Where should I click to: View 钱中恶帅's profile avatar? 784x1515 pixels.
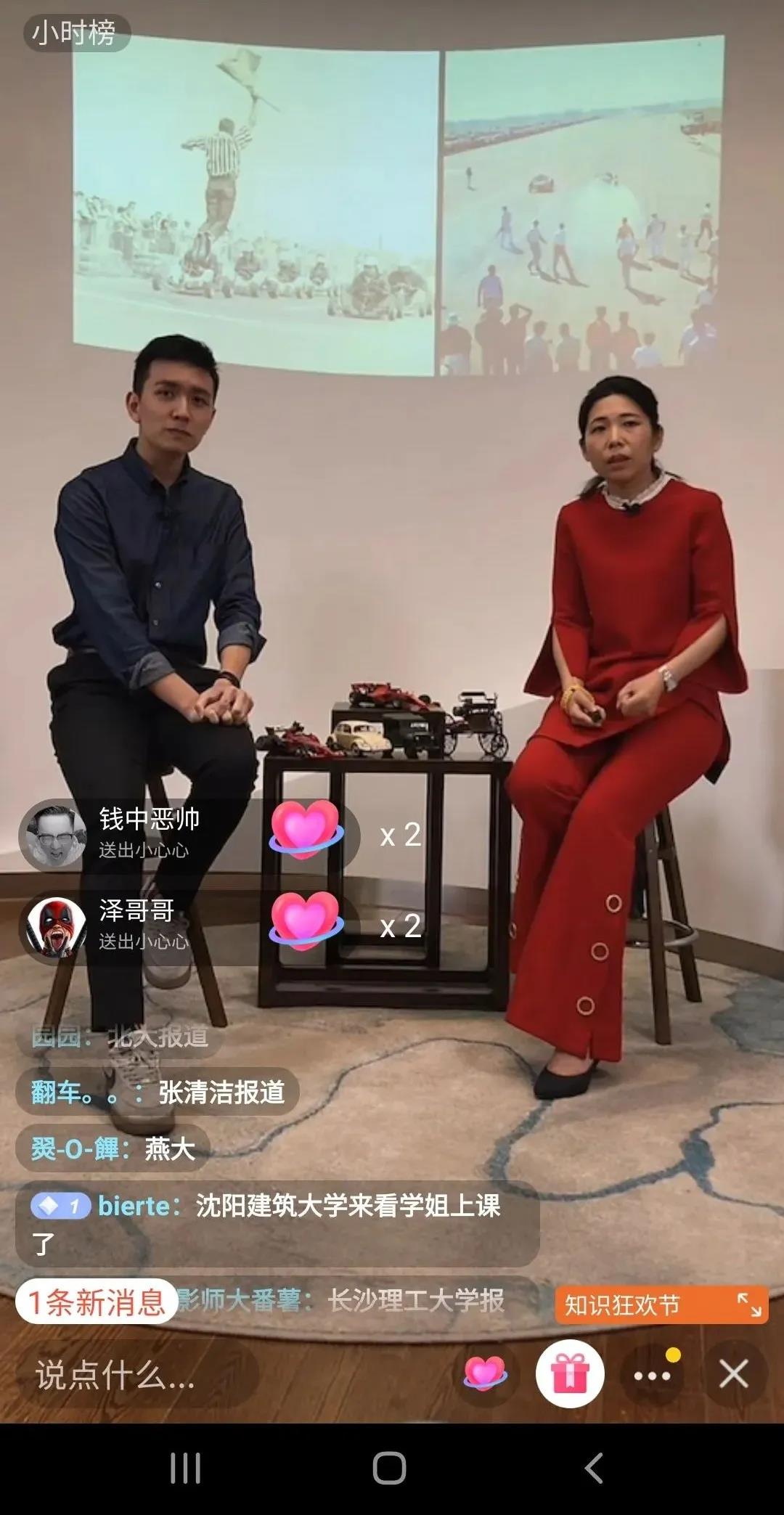53,836
